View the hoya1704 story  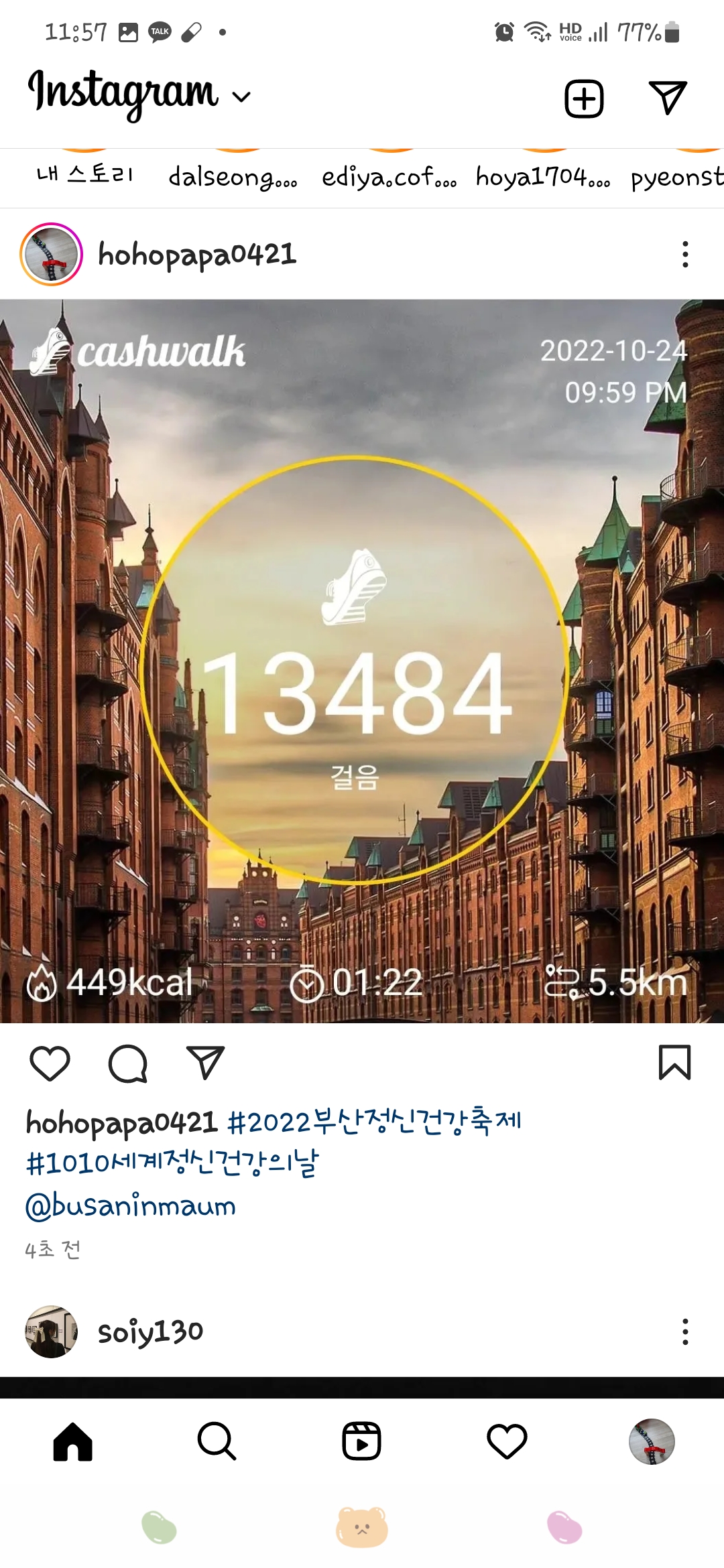pos(543,177)
